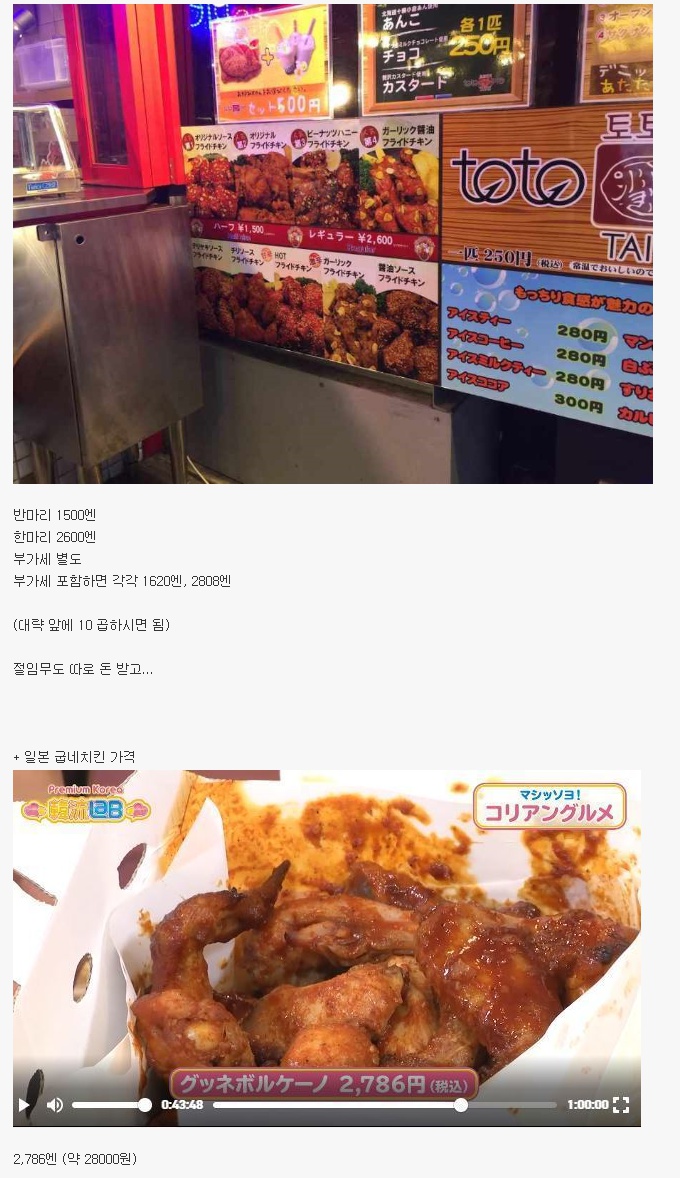
Task: Tap the video volume slider
Action: [110, 1105]
